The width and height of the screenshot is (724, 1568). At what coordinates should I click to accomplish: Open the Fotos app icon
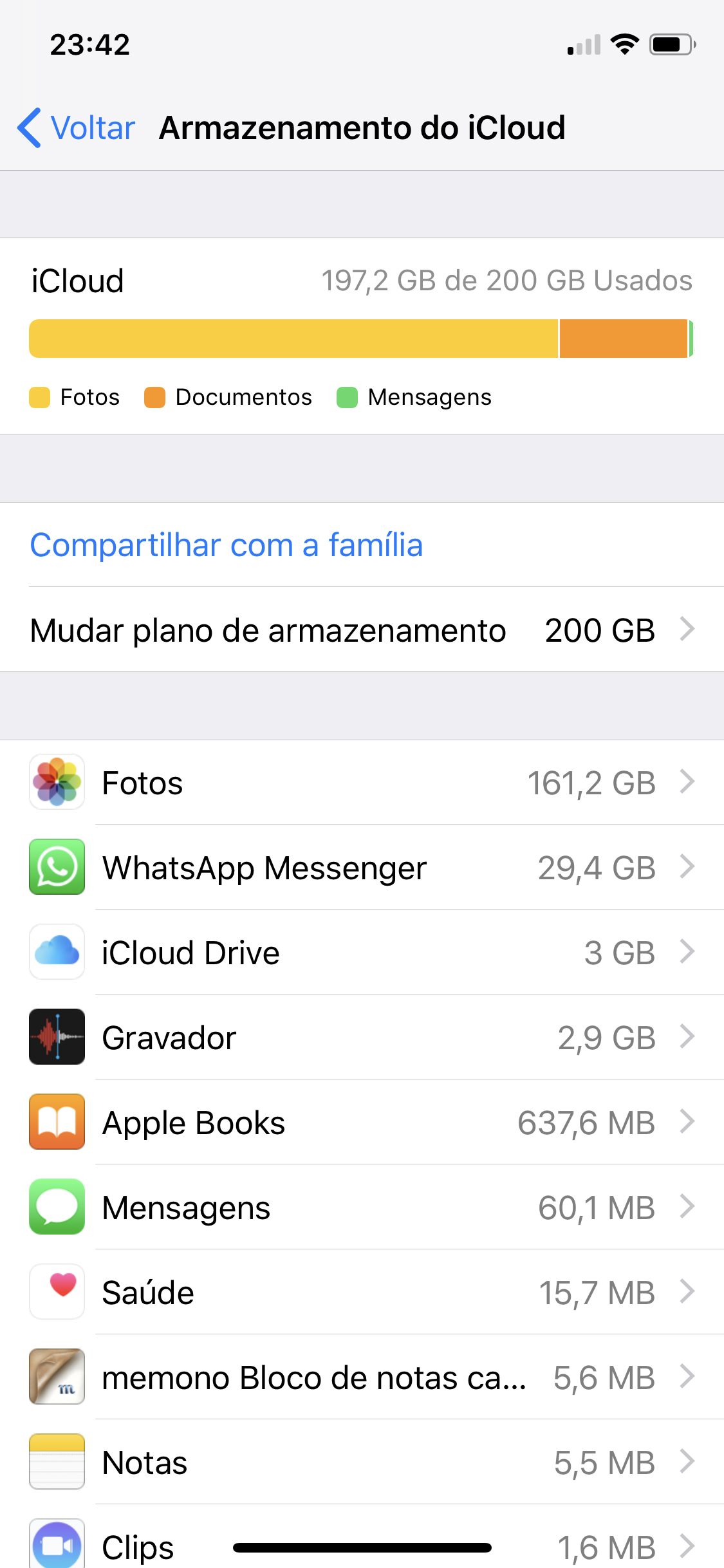click(x=57, y=783)
